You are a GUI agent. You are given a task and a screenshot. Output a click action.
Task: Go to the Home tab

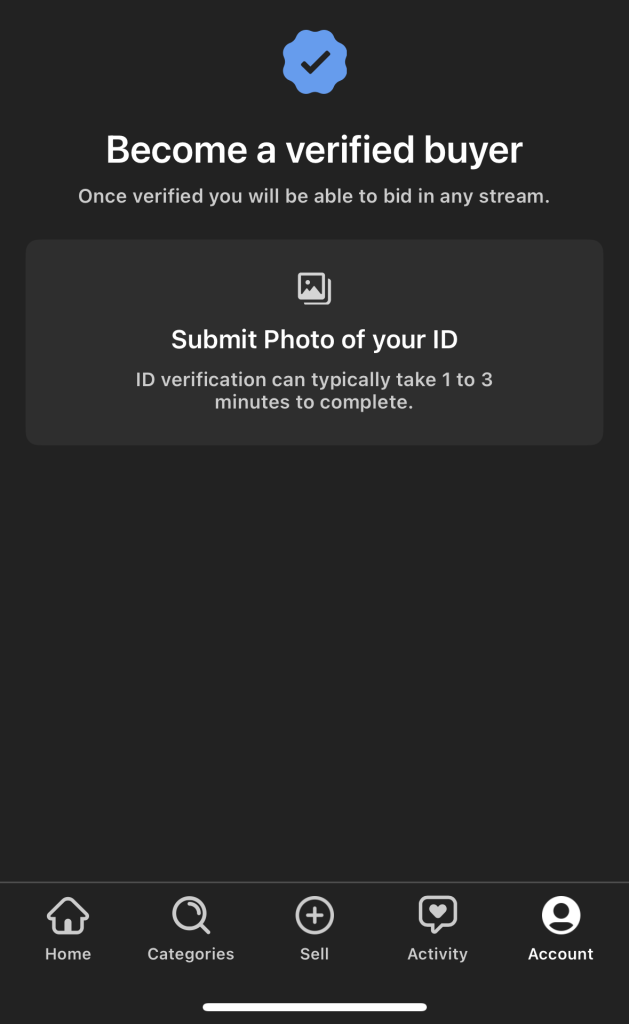point(68,928)
